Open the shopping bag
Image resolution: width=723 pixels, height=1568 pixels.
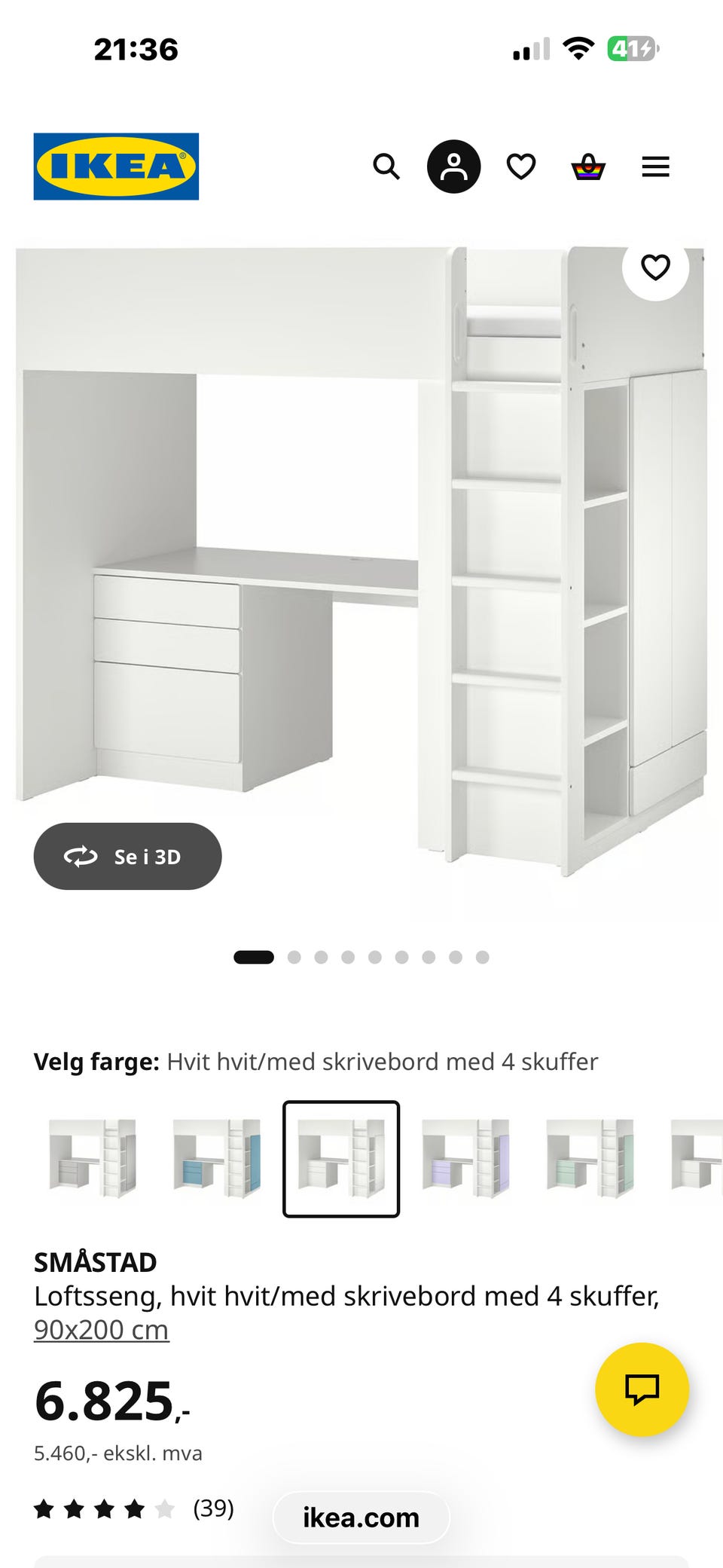588,167
